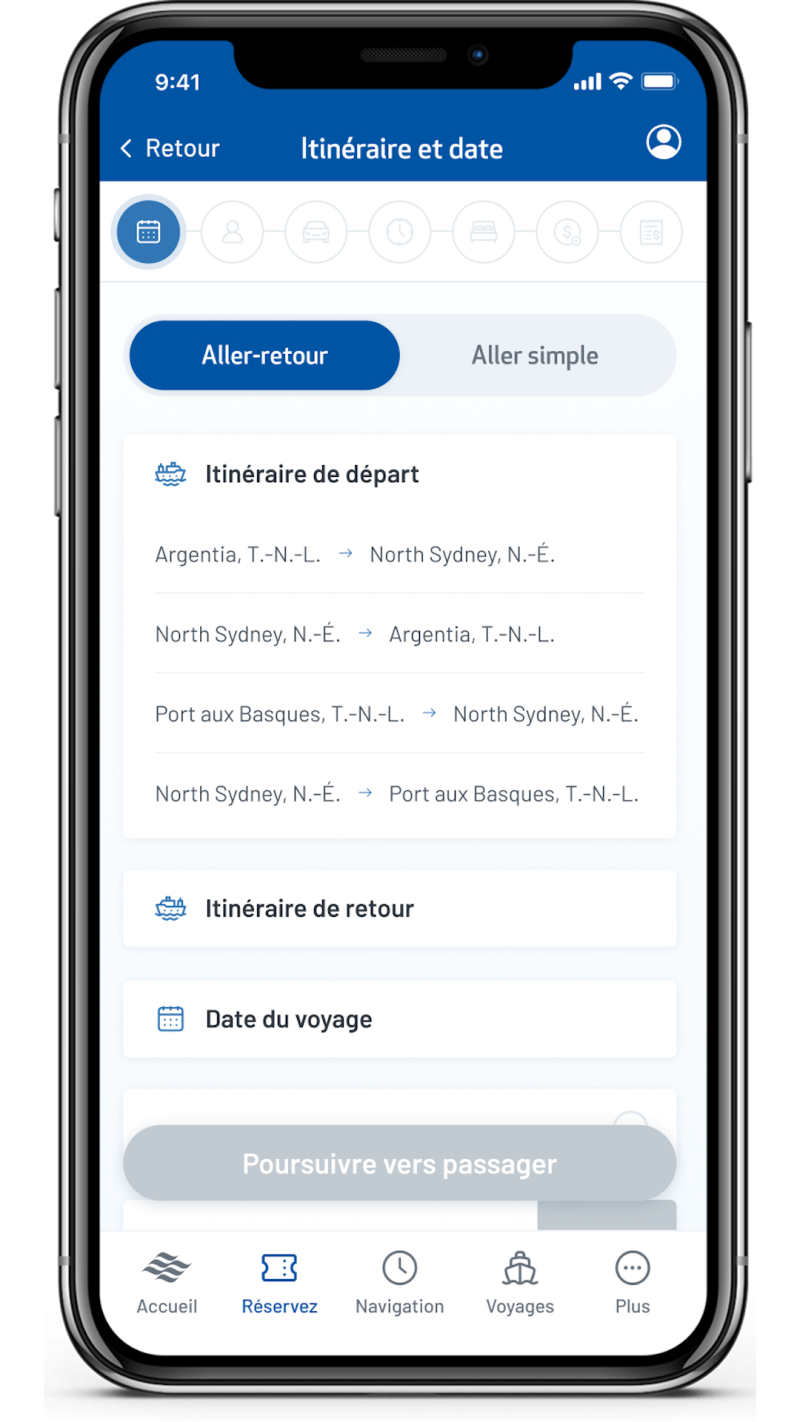This screenshot has height=1422, width=800.
Task: Open the Navigation tab
Action: click(399, 1283)
